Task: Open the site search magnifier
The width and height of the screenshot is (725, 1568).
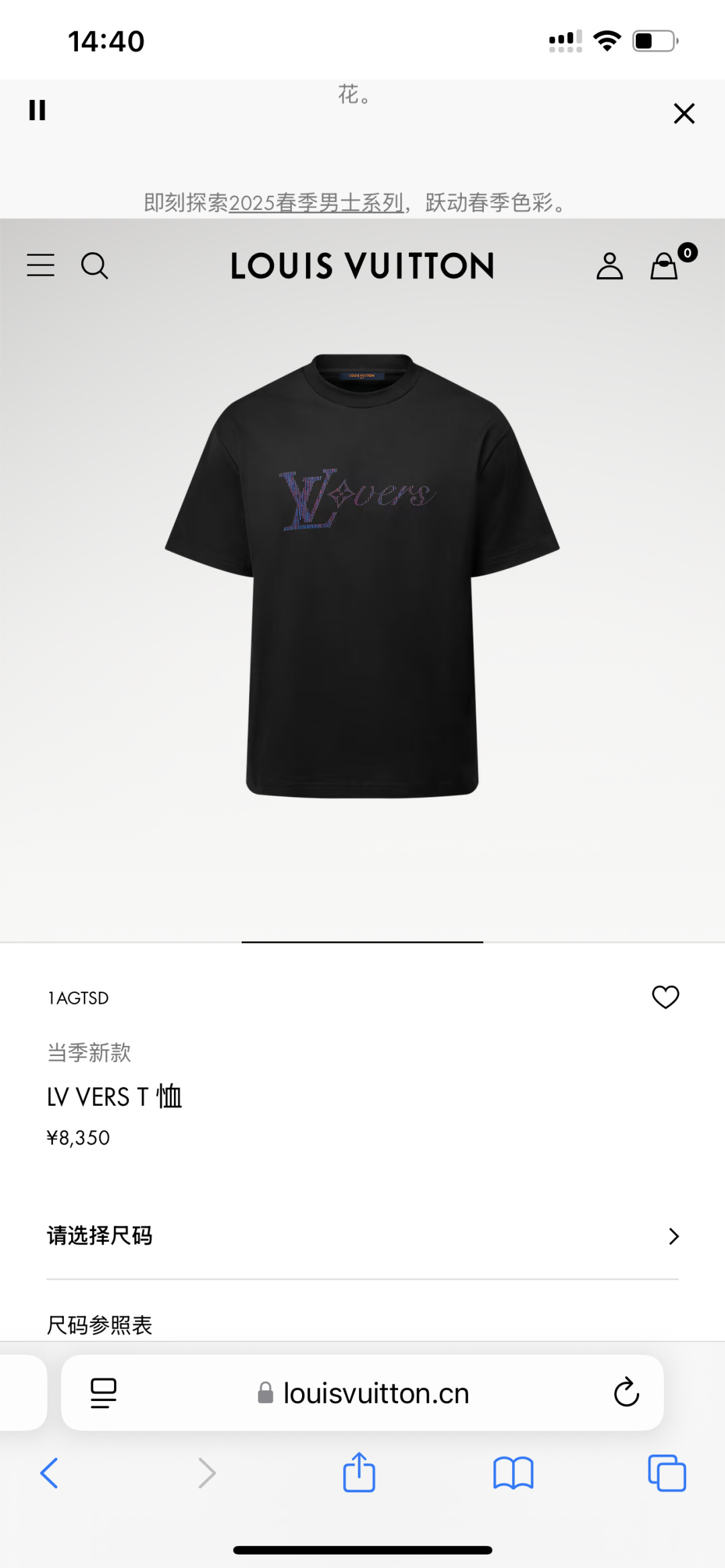Action: pos(95,266)
